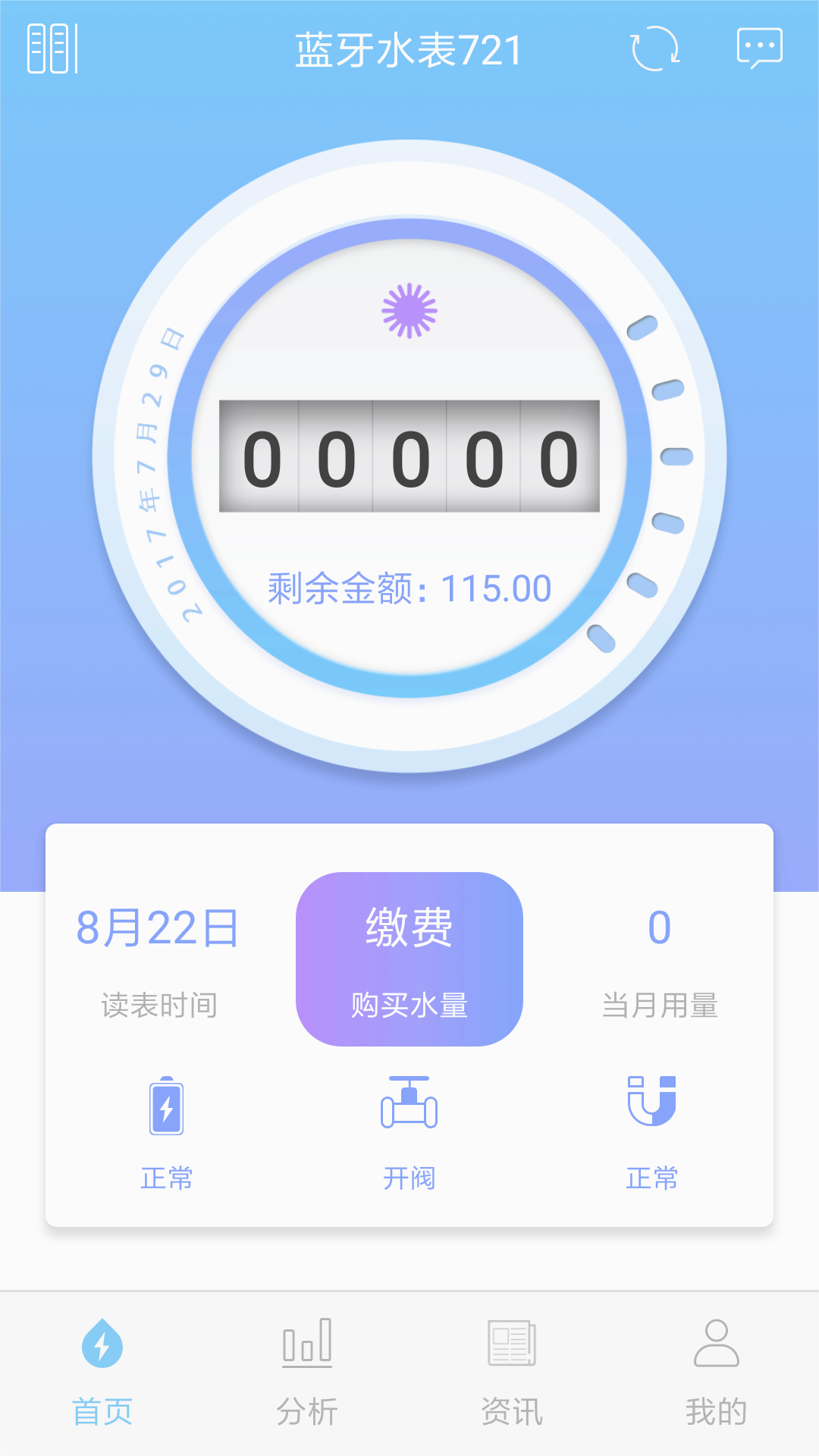This screenshot has height=1456, width=819.
Task: Open the messages icon
Action: (x=759, y=49)
